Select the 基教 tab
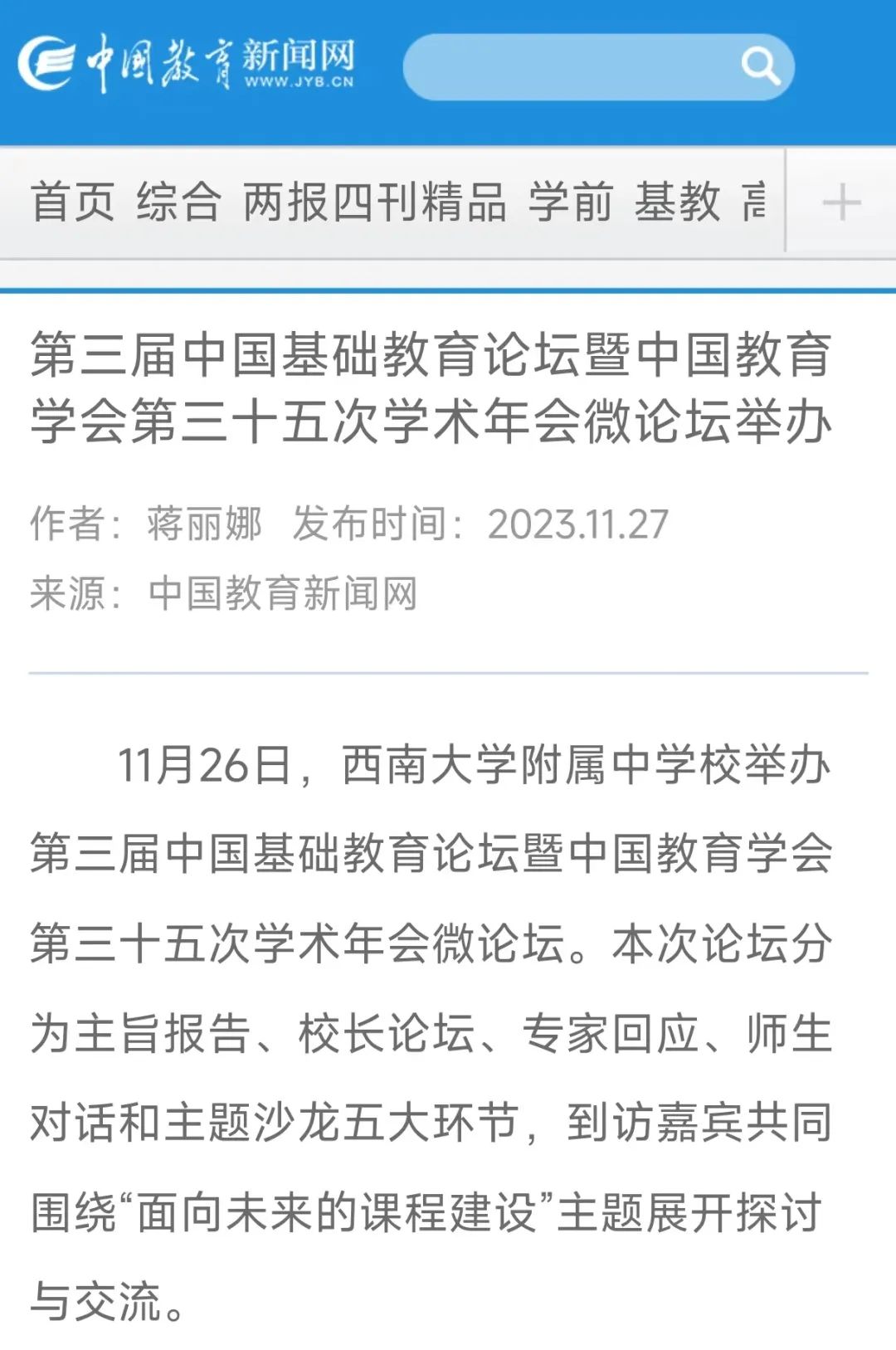 pyautogui.click(x=677, y=202)
